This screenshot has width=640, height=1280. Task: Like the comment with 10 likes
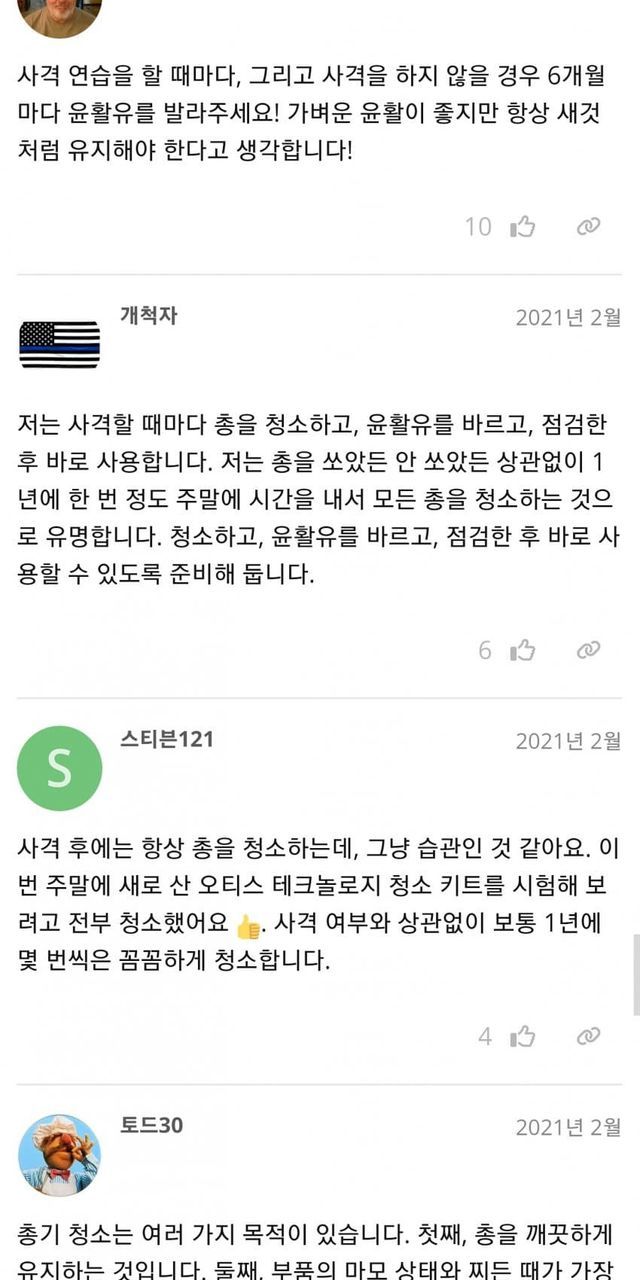click(x=523, y=227)
